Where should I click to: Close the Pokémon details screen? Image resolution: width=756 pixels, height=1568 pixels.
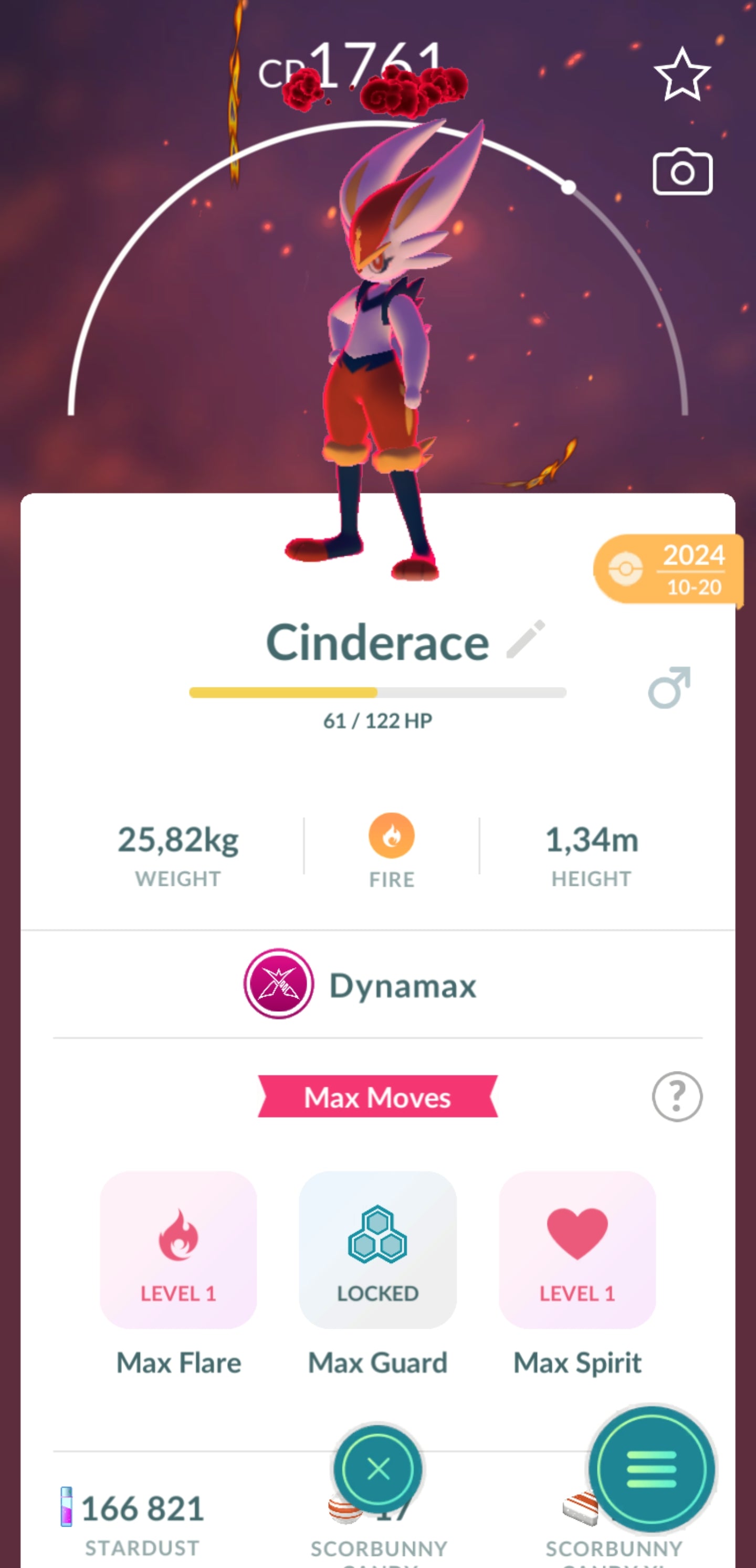pos(379,1469)
